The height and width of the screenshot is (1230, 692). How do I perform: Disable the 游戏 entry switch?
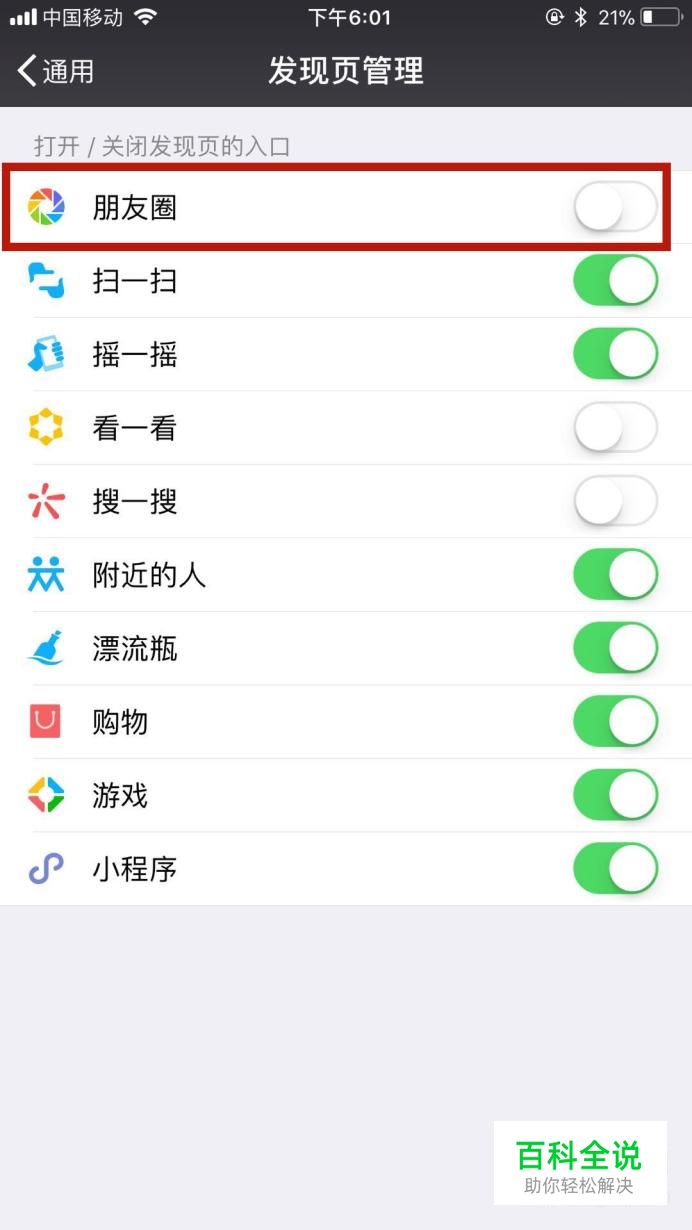[615, 795]
